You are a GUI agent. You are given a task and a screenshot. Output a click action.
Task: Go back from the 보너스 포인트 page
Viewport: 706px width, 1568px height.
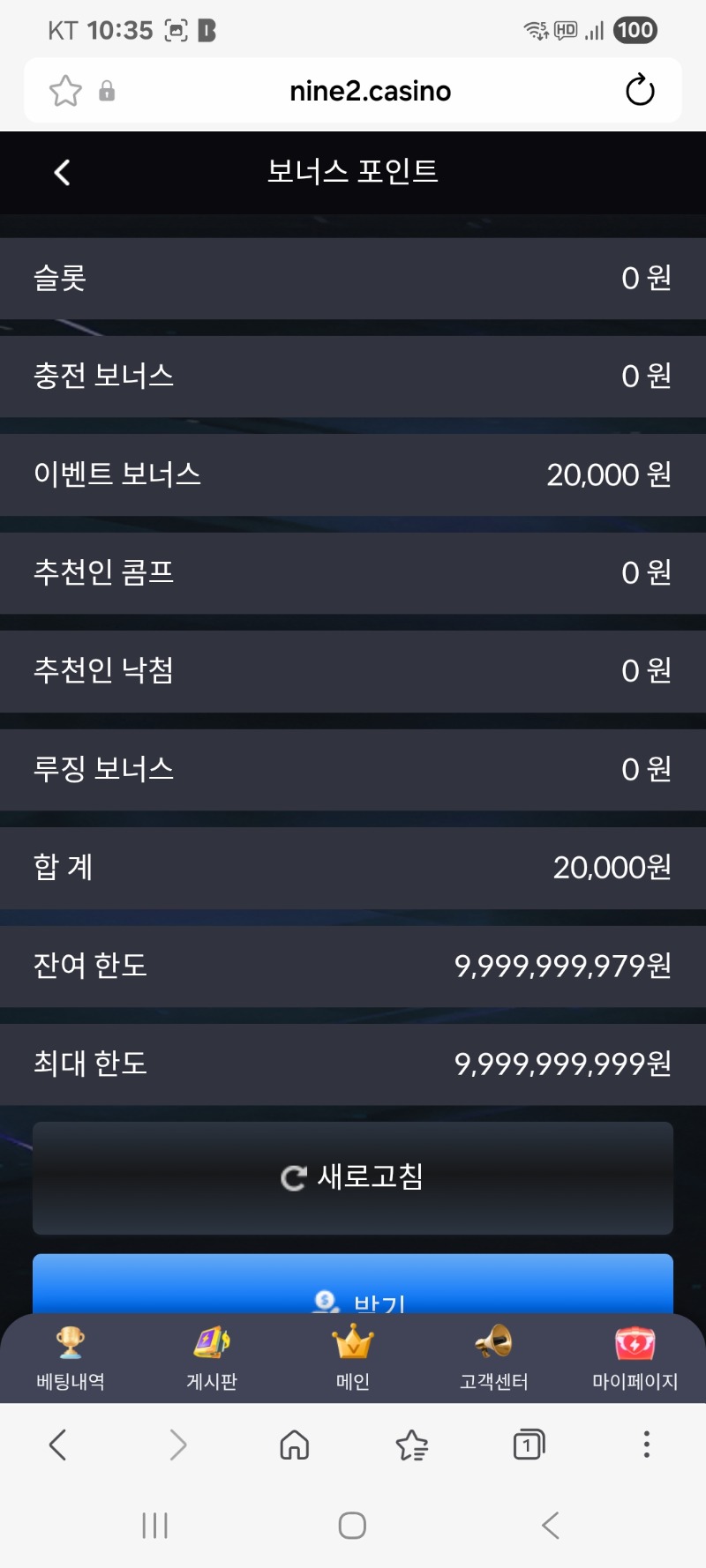click(62, 173)
